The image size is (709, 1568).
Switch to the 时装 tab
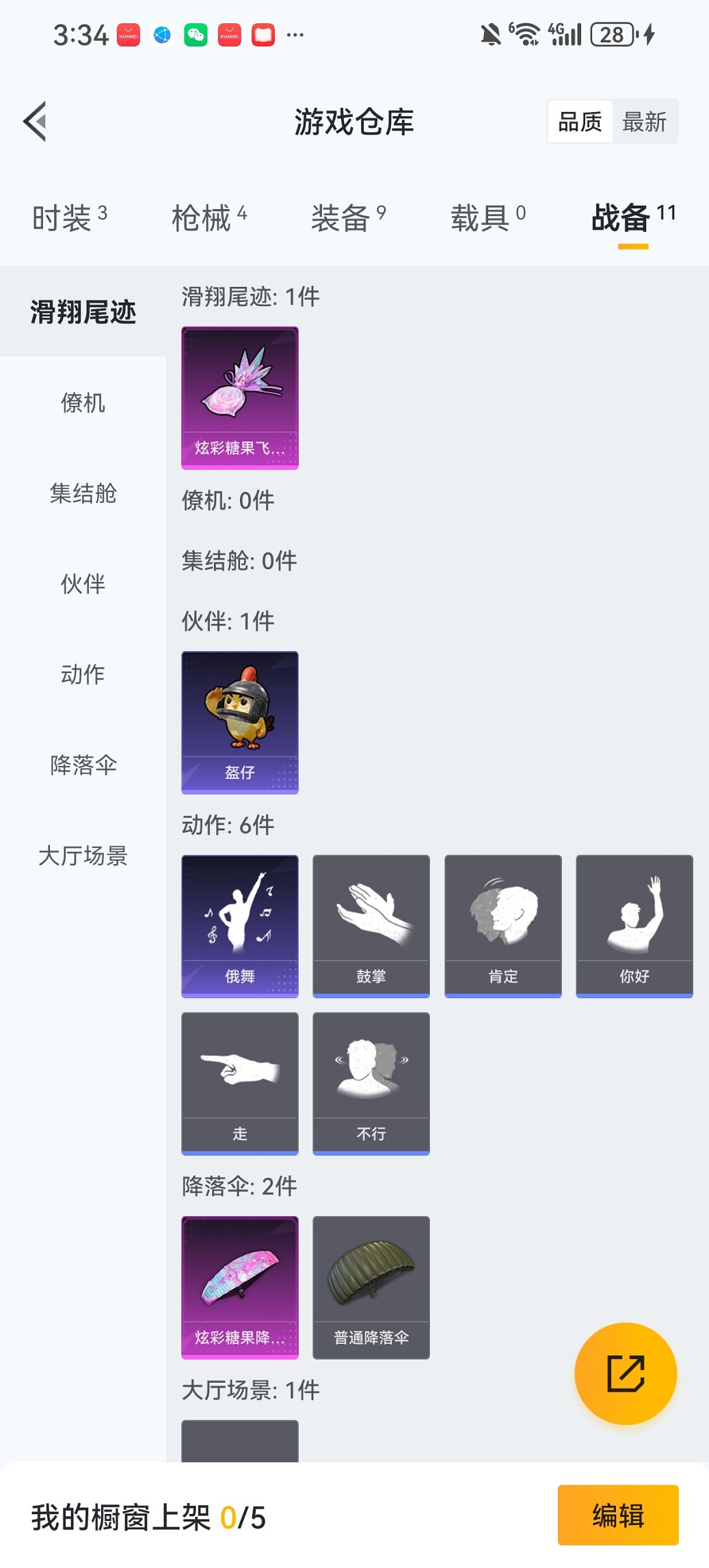pos(69,219)
